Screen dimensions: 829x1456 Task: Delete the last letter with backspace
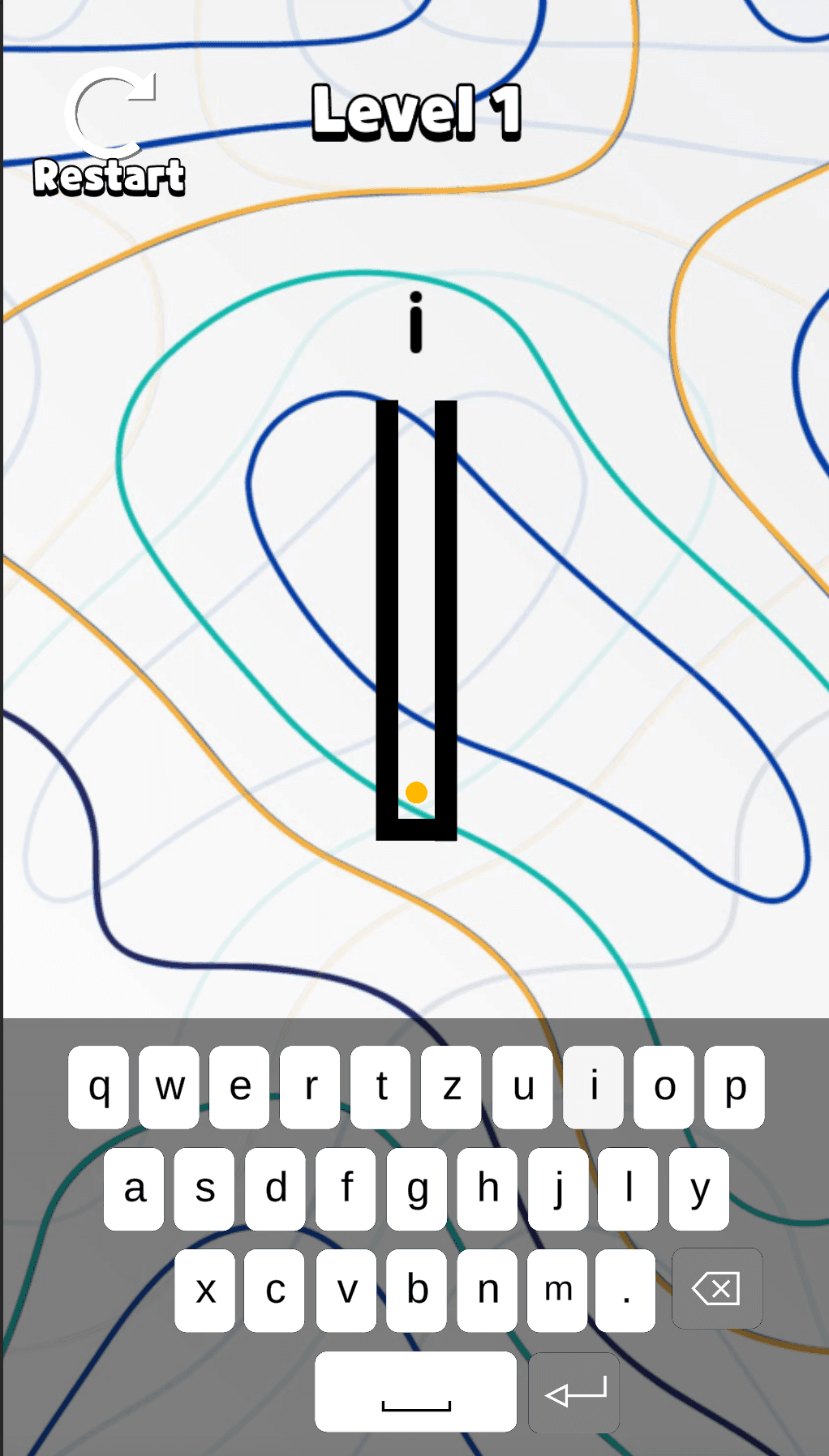[717, 1288]
